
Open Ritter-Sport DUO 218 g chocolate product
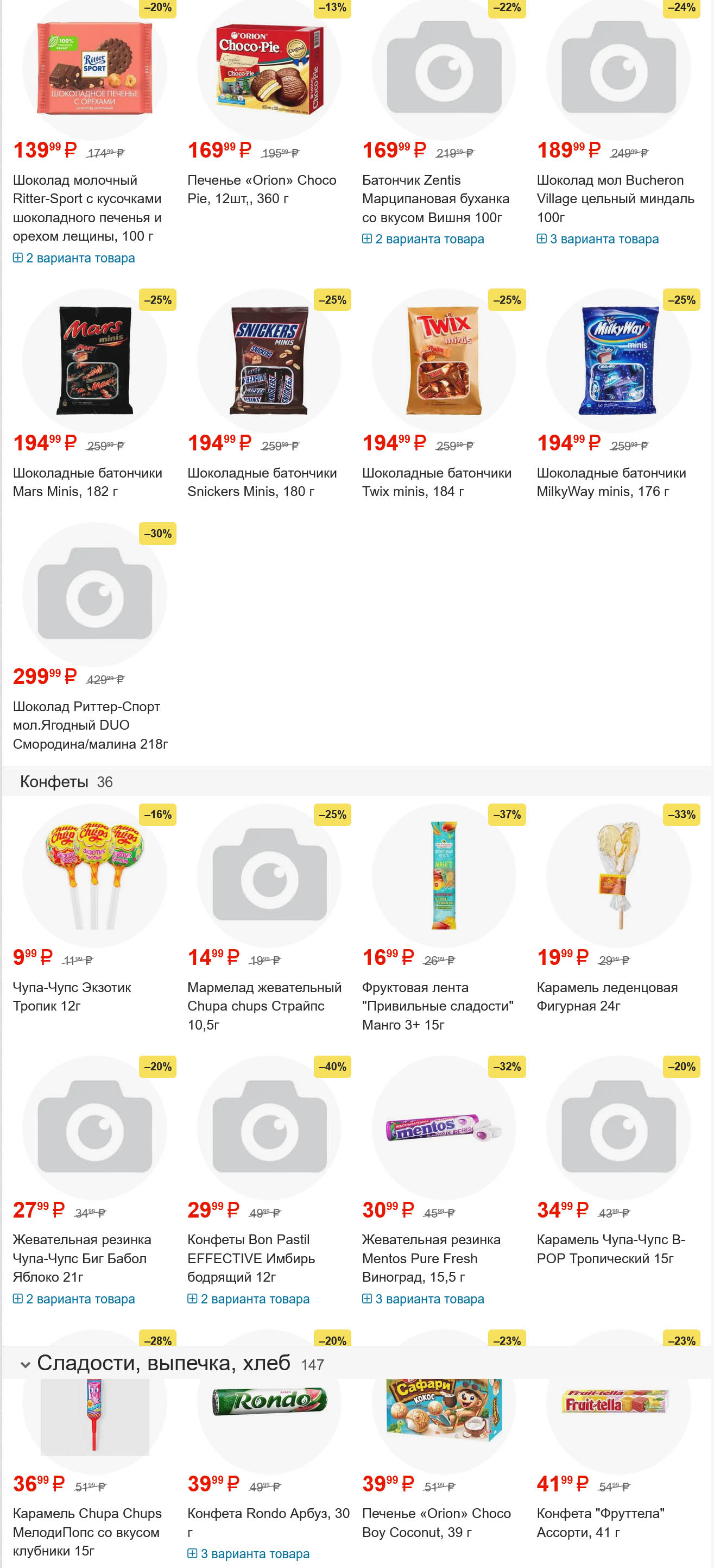[90, 724]
